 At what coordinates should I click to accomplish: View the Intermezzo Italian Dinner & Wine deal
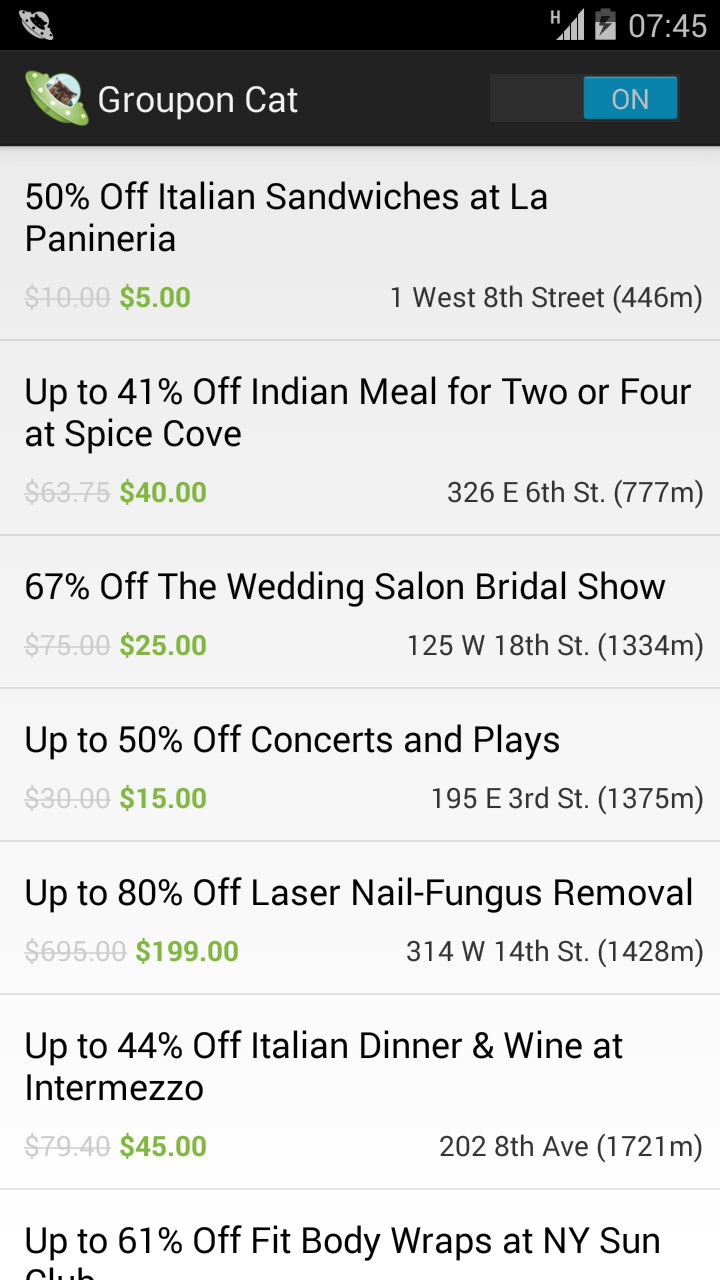coord(360,1092)
